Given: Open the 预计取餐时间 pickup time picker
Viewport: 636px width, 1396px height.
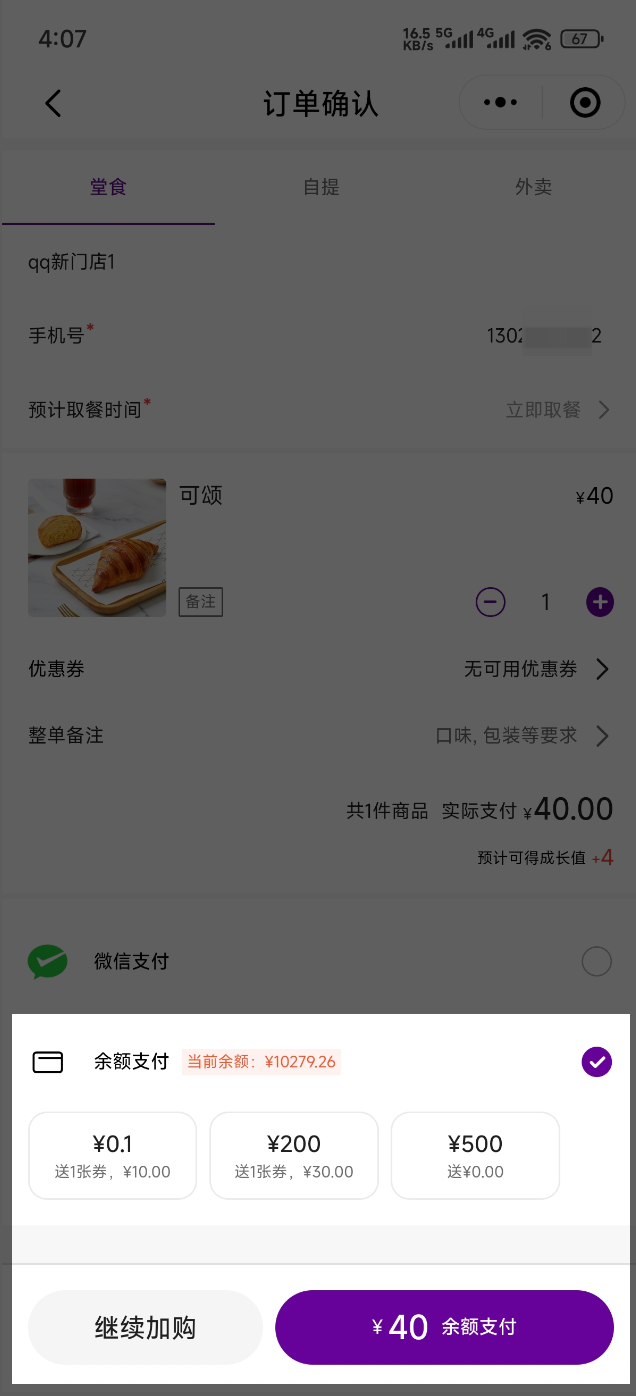Looking at the screenshot, I should (x=556, y=410).
